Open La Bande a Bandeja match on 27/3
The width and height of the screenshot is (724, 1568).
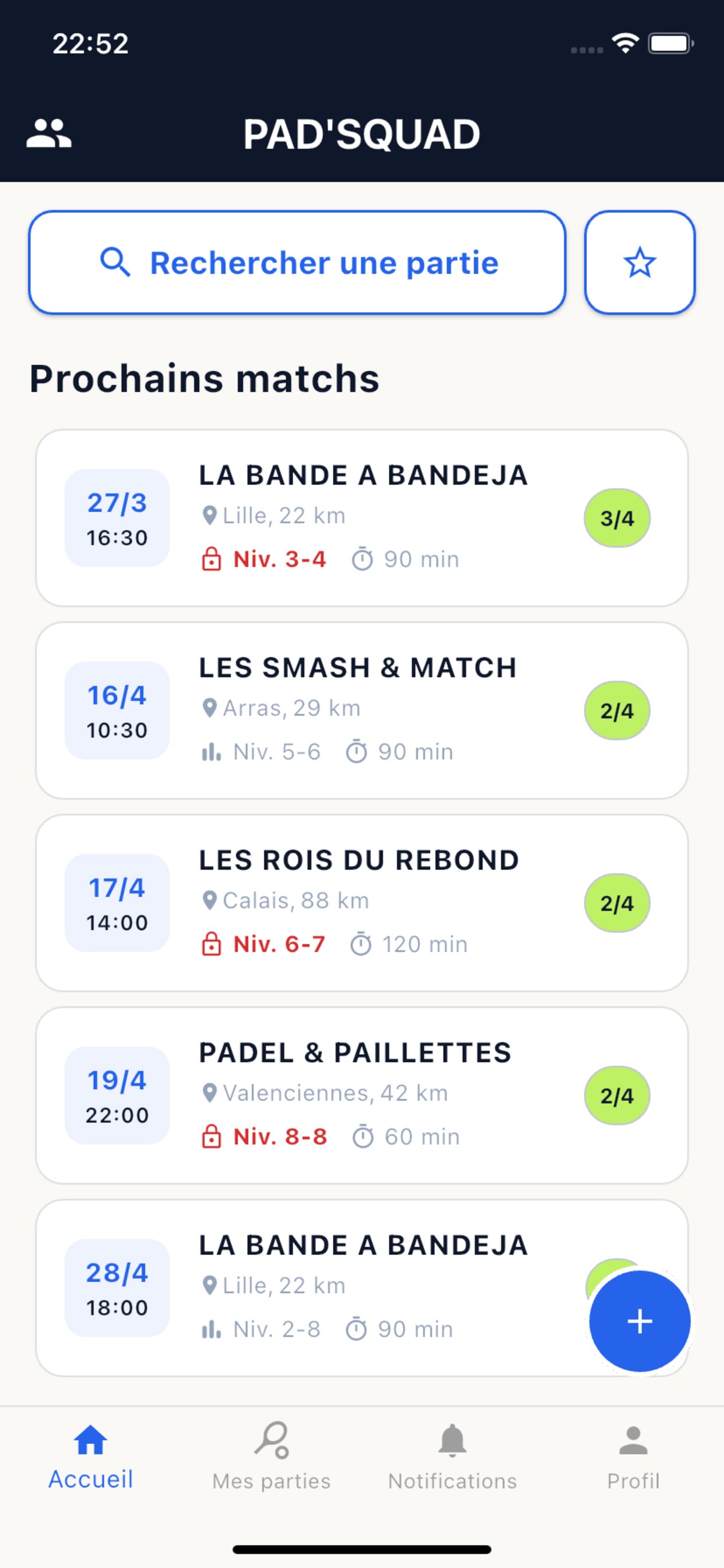tap(362, 518)
